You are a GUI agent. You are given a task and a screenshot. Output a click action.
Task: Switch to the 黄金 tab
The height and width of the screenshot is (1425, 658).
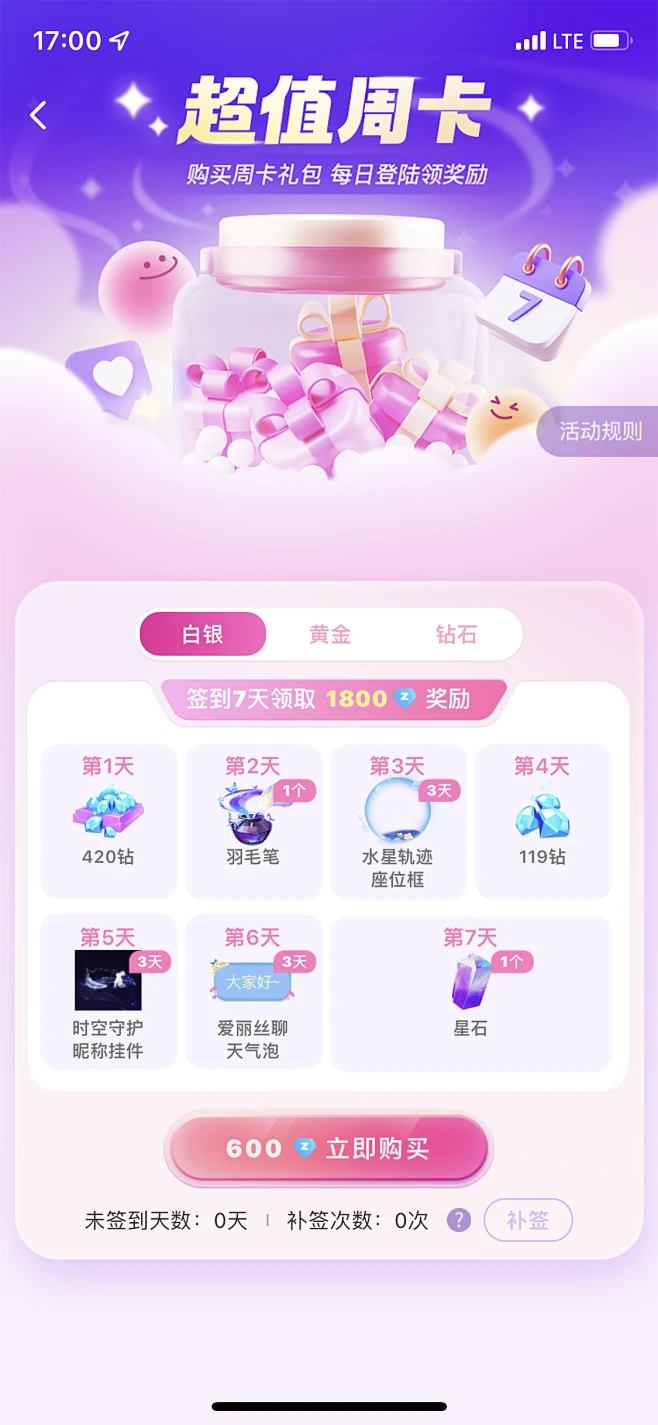coord(330,634)
